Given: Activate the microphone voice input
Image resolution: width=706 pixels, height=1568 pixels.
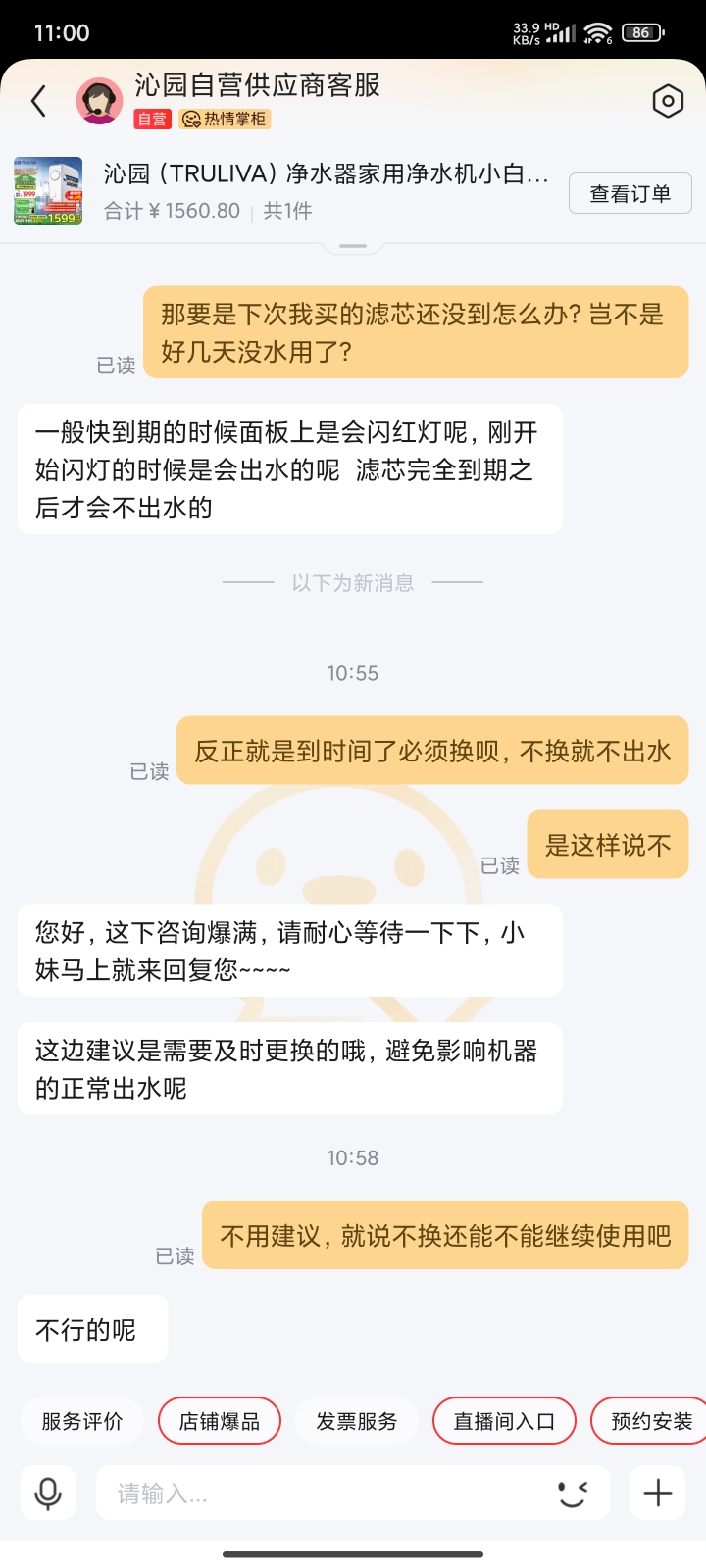Looking at the screenshot, I should tap(48, 1494).
